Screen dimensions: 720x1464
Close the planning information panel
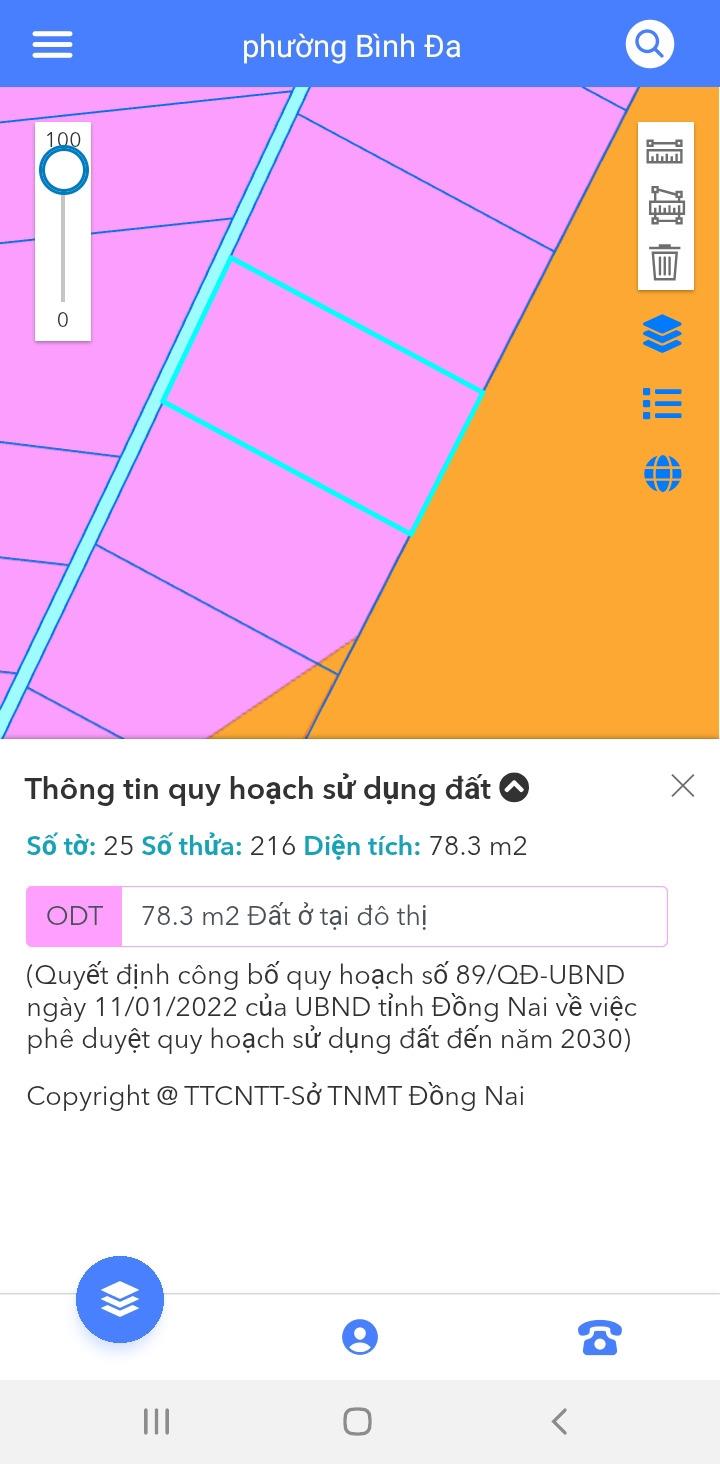point(682,786)
